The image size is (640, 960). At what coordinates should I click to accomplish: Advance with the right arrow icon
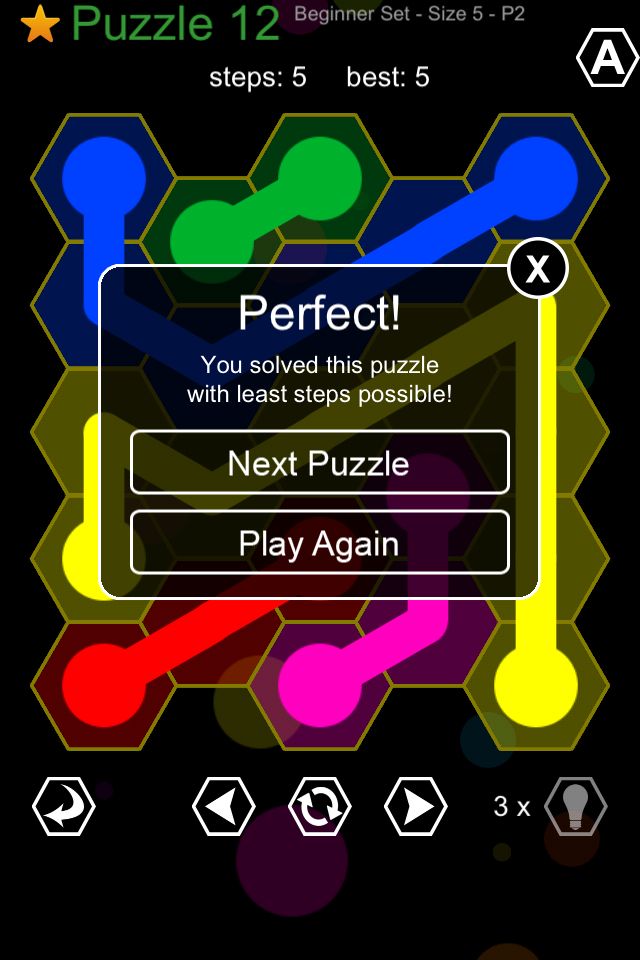coord(415,806)
